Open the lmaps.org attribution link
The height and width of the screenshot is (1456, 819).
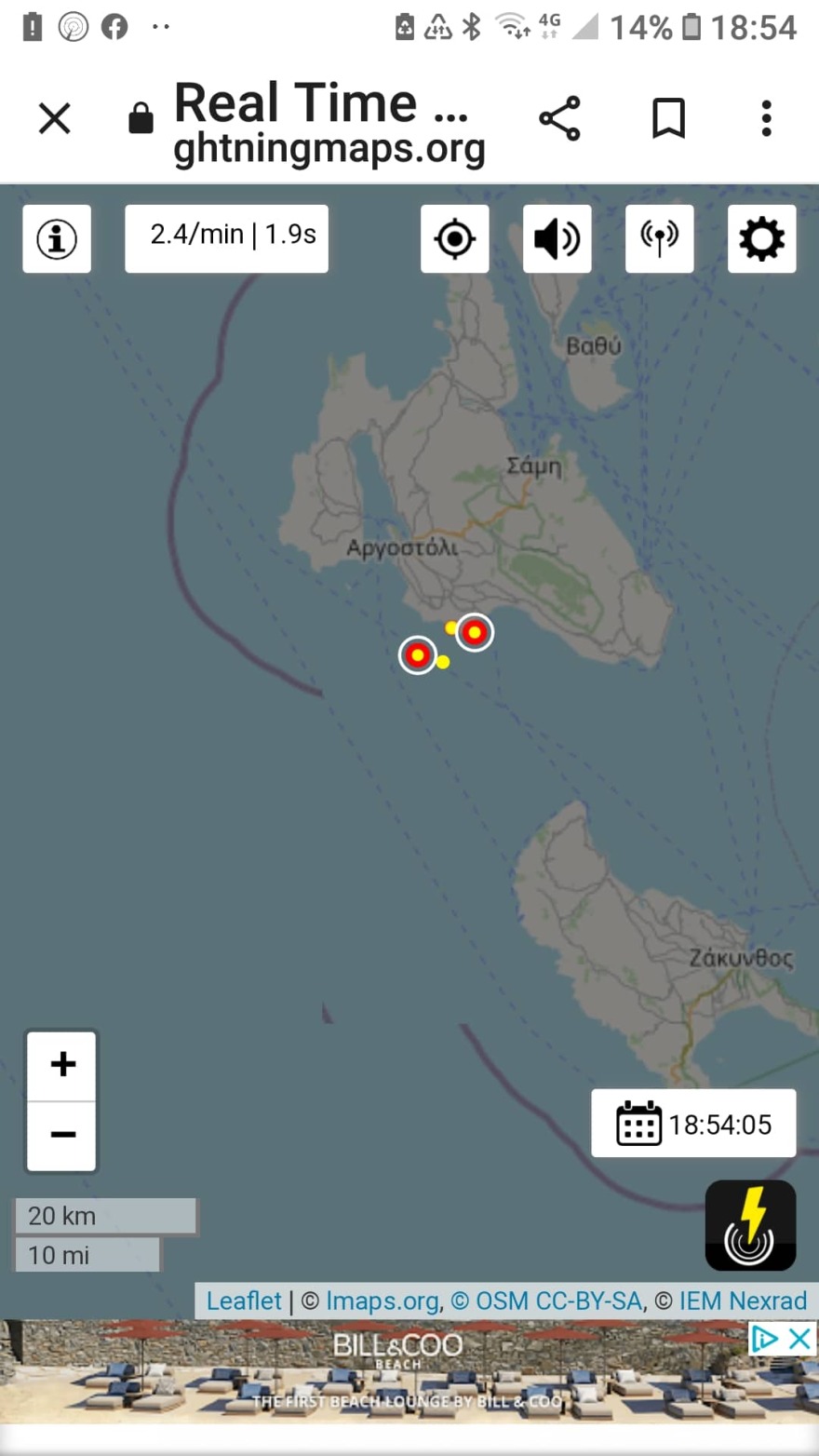pyautogui.click(x=383, y=1301)
